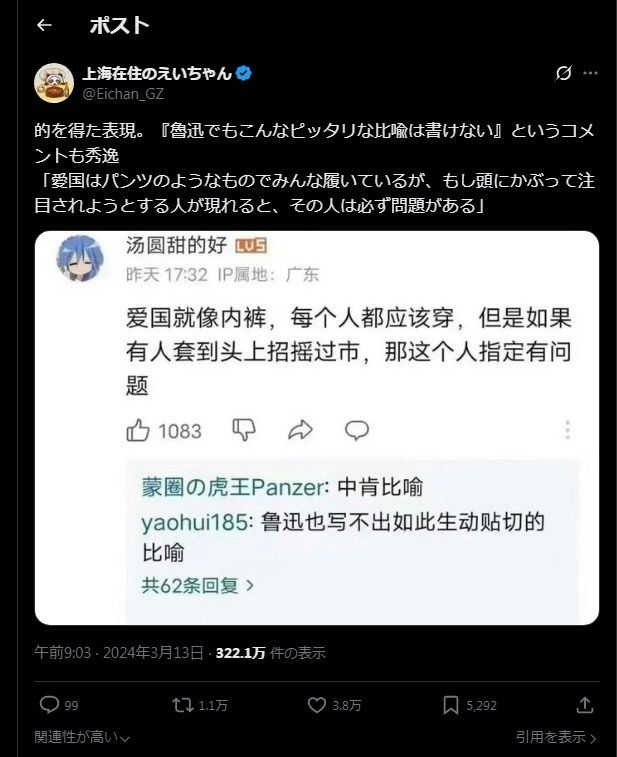Open the Grok icon beside the overflow menu
The width and height of the screenshot is (617, 757).
click(x=563, y=74)
